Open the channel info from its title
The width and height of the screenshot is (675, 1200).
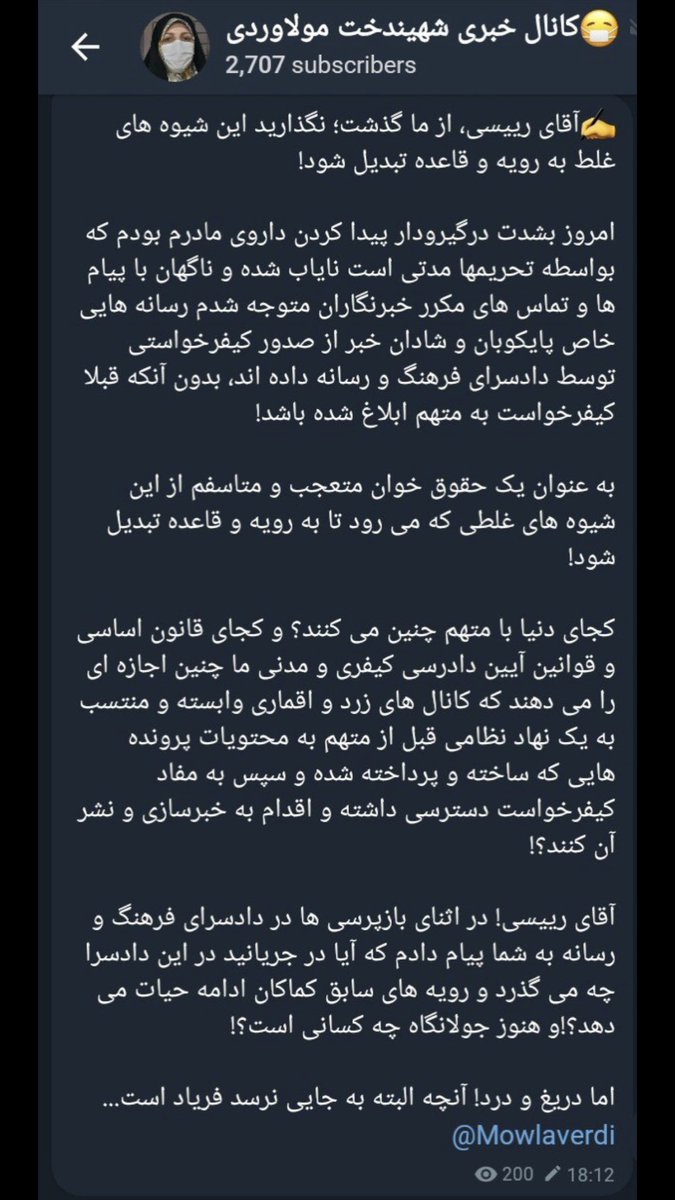(410, 31)
